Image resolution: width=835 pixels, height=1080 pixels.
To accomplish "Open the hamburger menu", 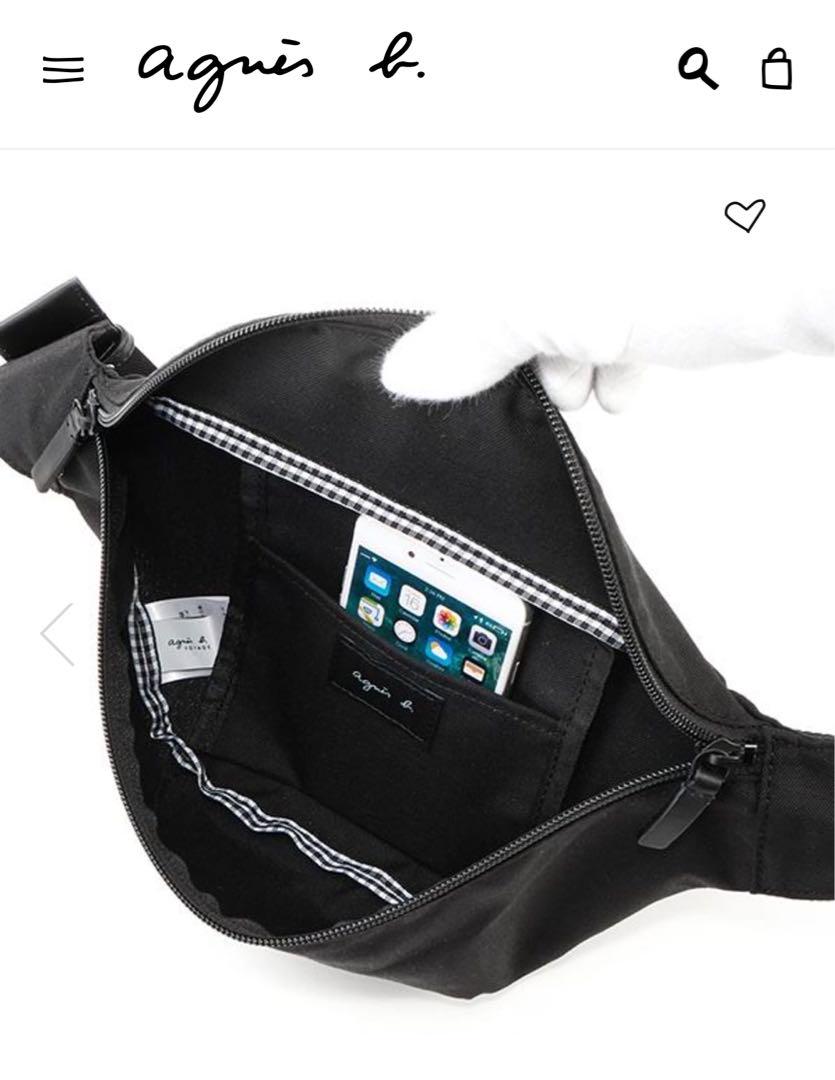I will coord(63,70).
